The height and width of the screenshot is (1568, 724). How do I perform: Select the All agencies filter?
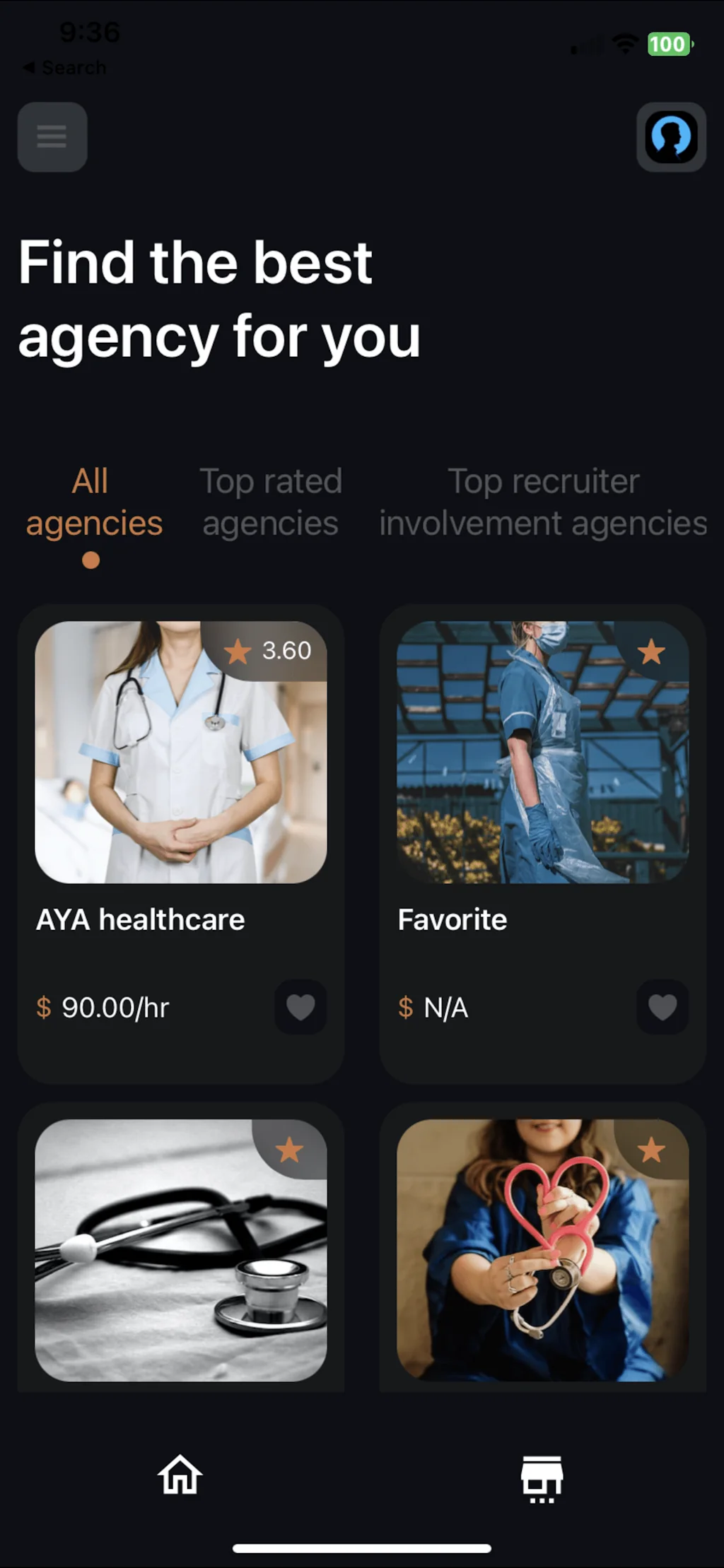coord(94,502)
